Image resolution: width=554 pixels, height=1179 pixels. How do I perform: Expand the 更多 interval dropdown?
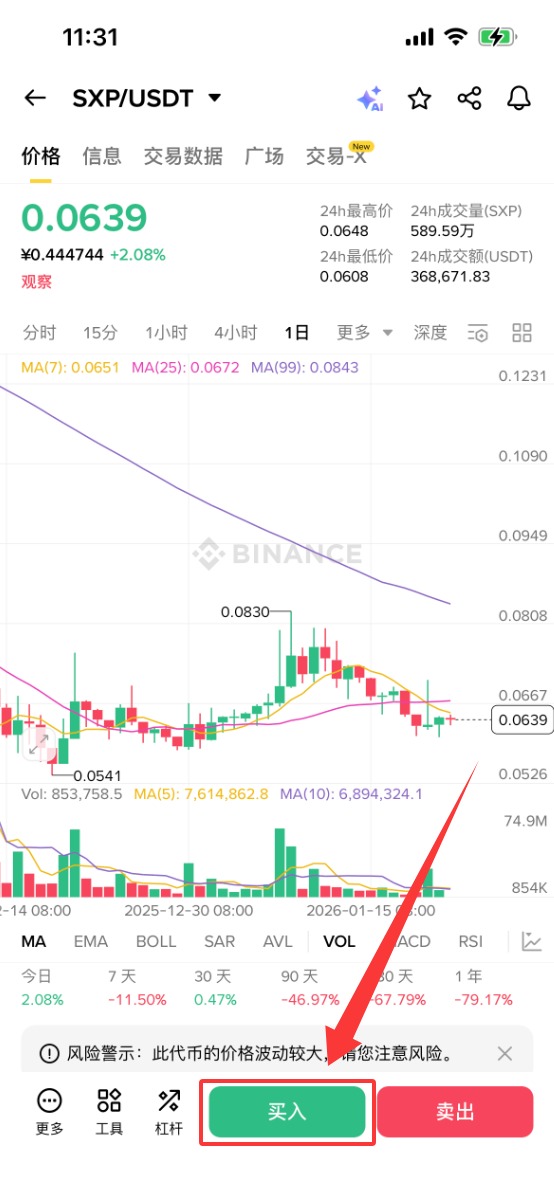click(x=365, y=332)
